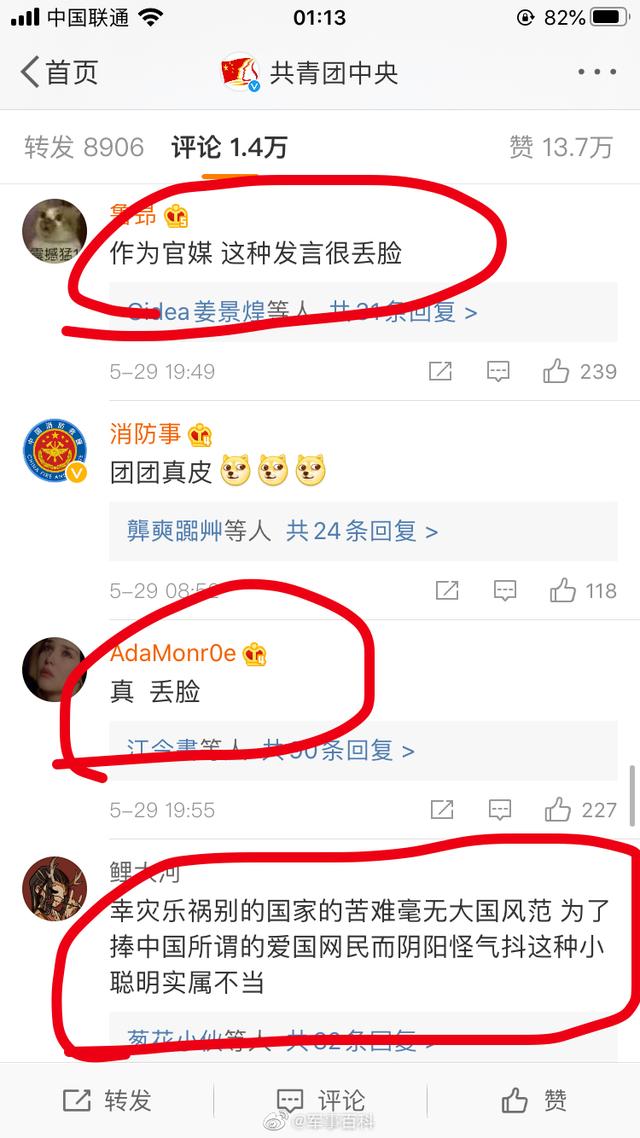The width and height of the screenshot is (640, 1138).
Task: Repost the 5-29 19:49 comment
Action: coord(440,371)
